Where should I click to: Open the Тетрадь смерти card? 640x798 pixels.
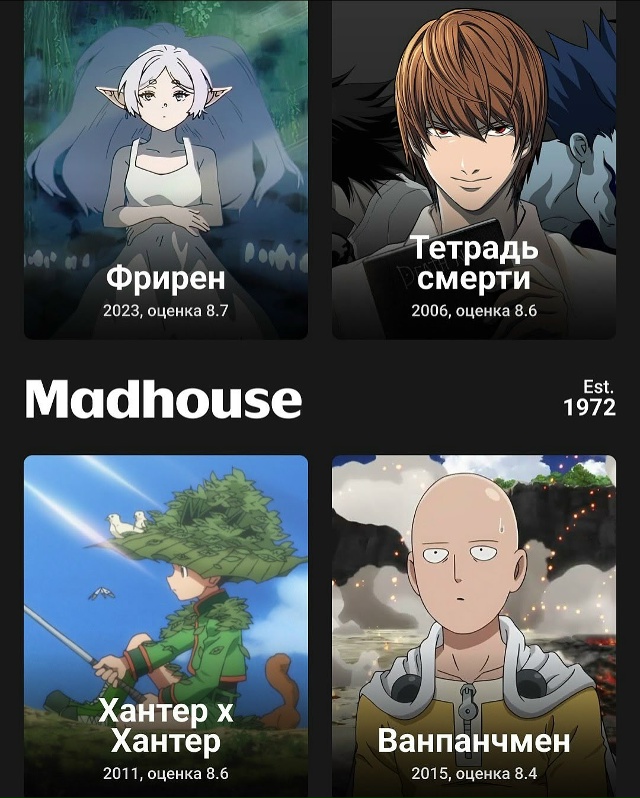(474, 170)
